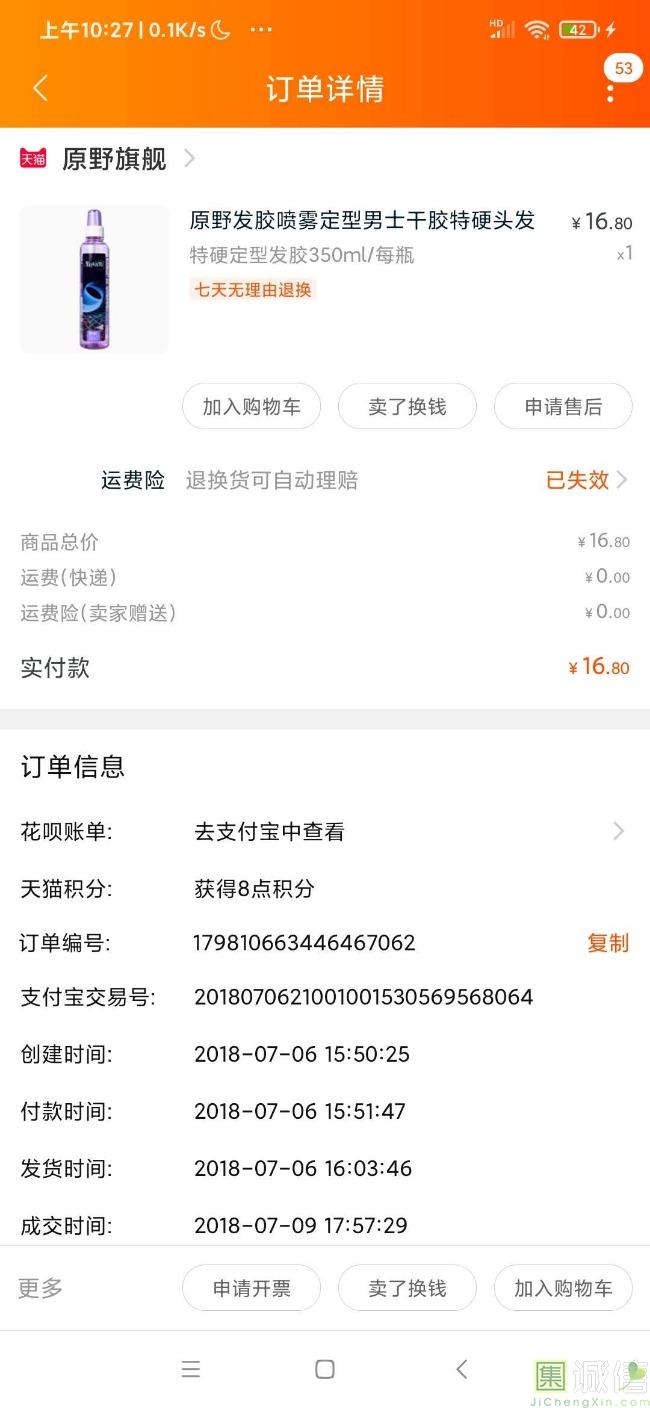Tap 卖了换钱 in the bottom bar
This screenshot has width=650, height=1408.
click(407, 1288)
